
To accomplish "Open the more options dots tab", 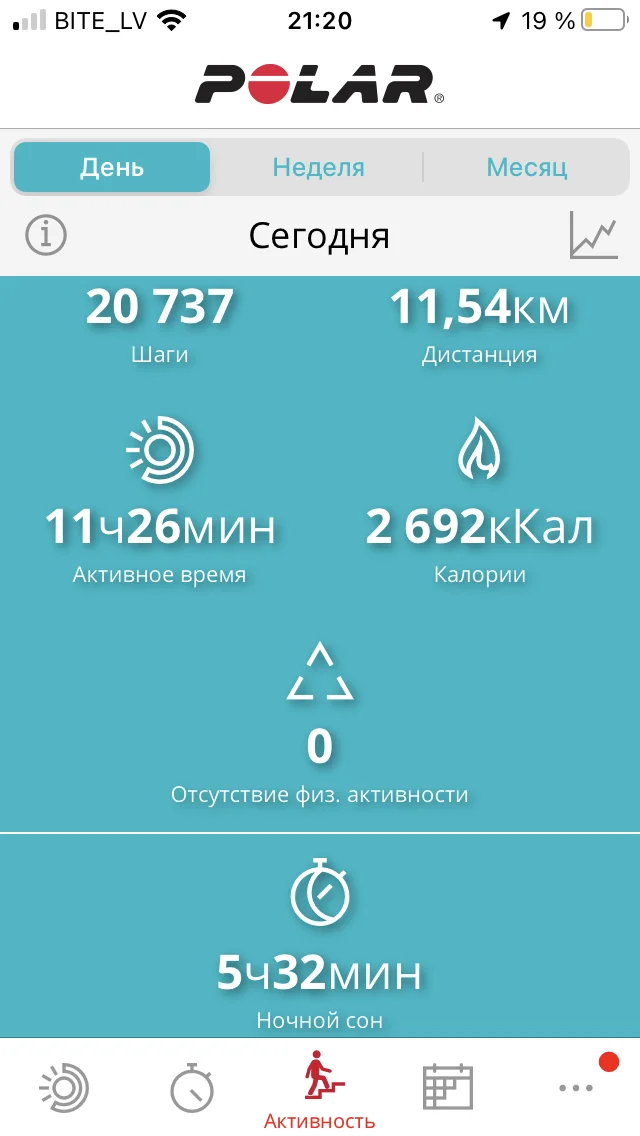I will click(x=576, y=1087).
